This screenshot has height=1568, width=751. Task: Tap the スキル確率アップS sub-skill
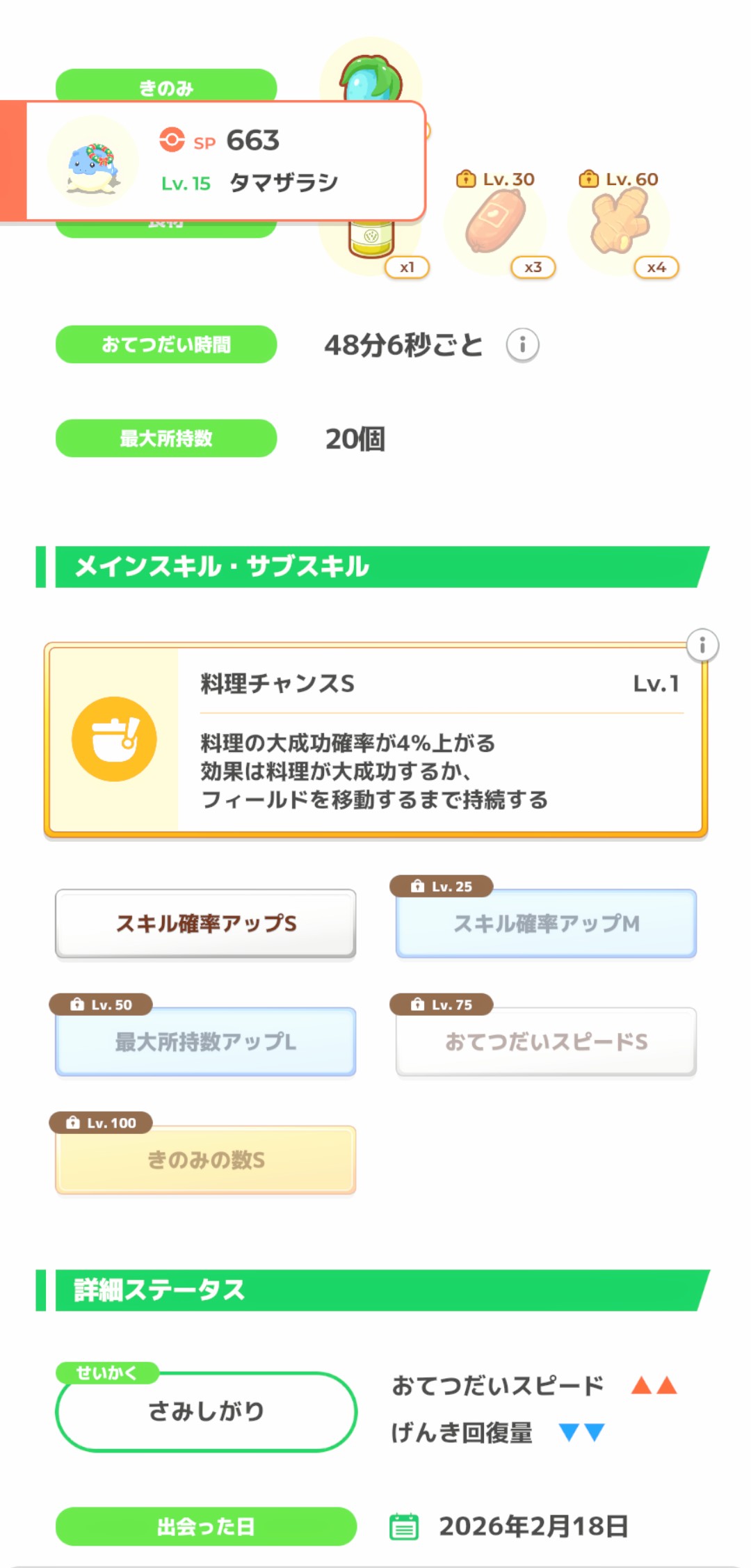[x=206, y=923]
